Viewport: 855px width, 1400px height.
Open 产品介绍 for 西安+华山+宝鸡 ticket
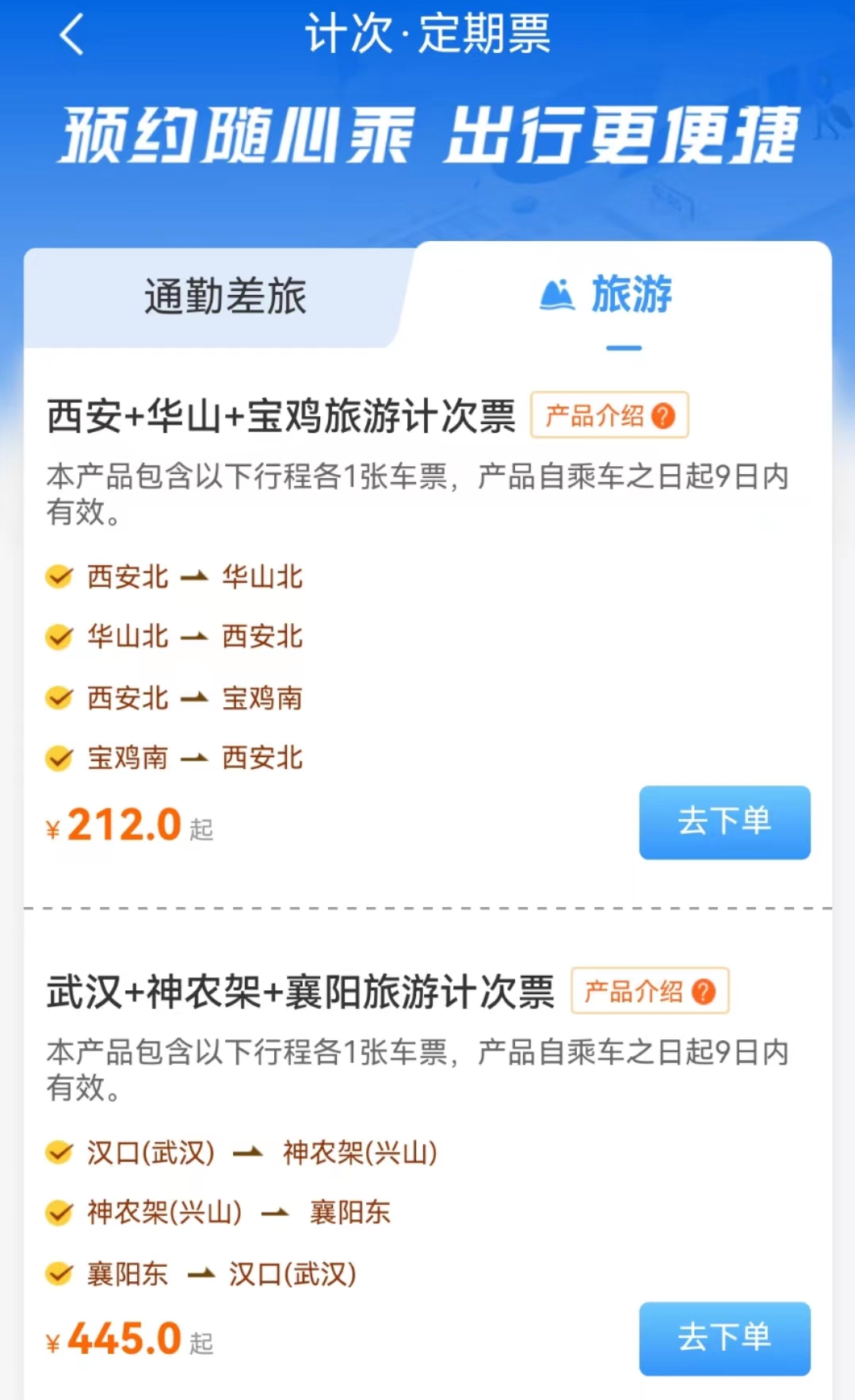click(609, 415)
